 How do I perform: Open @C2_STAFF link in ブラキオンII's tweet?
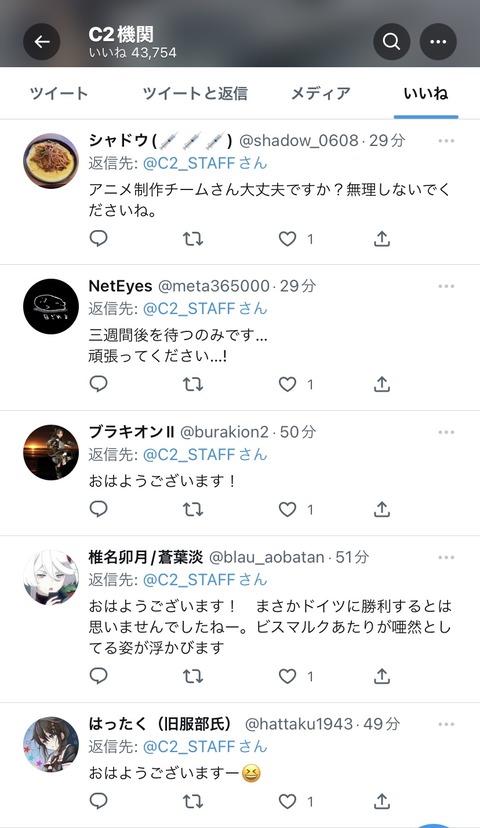coord(192,455)
